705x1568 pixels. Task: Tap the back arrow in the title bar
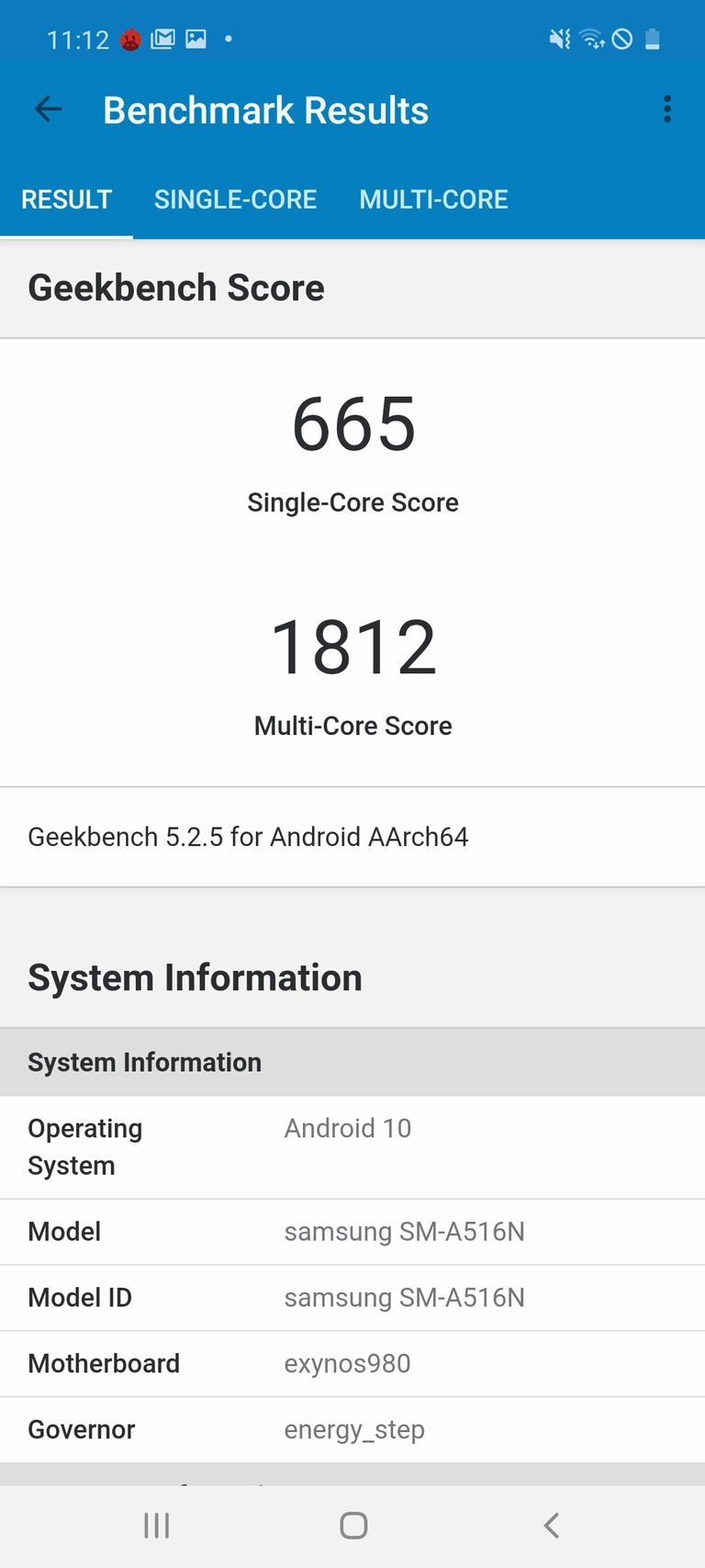pos(47,109)
